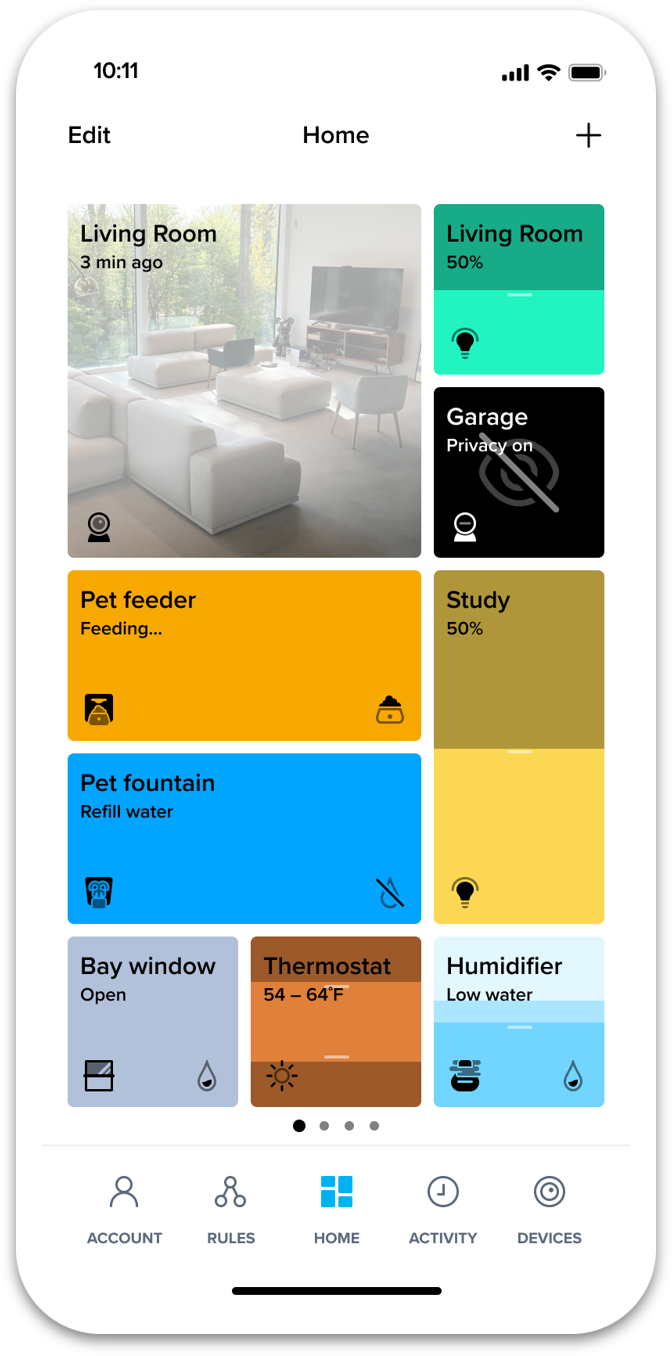This screenshot has width=672, height=1356.
Task: Open the Bay window sensor tile
Action: tap(152, 1021)
